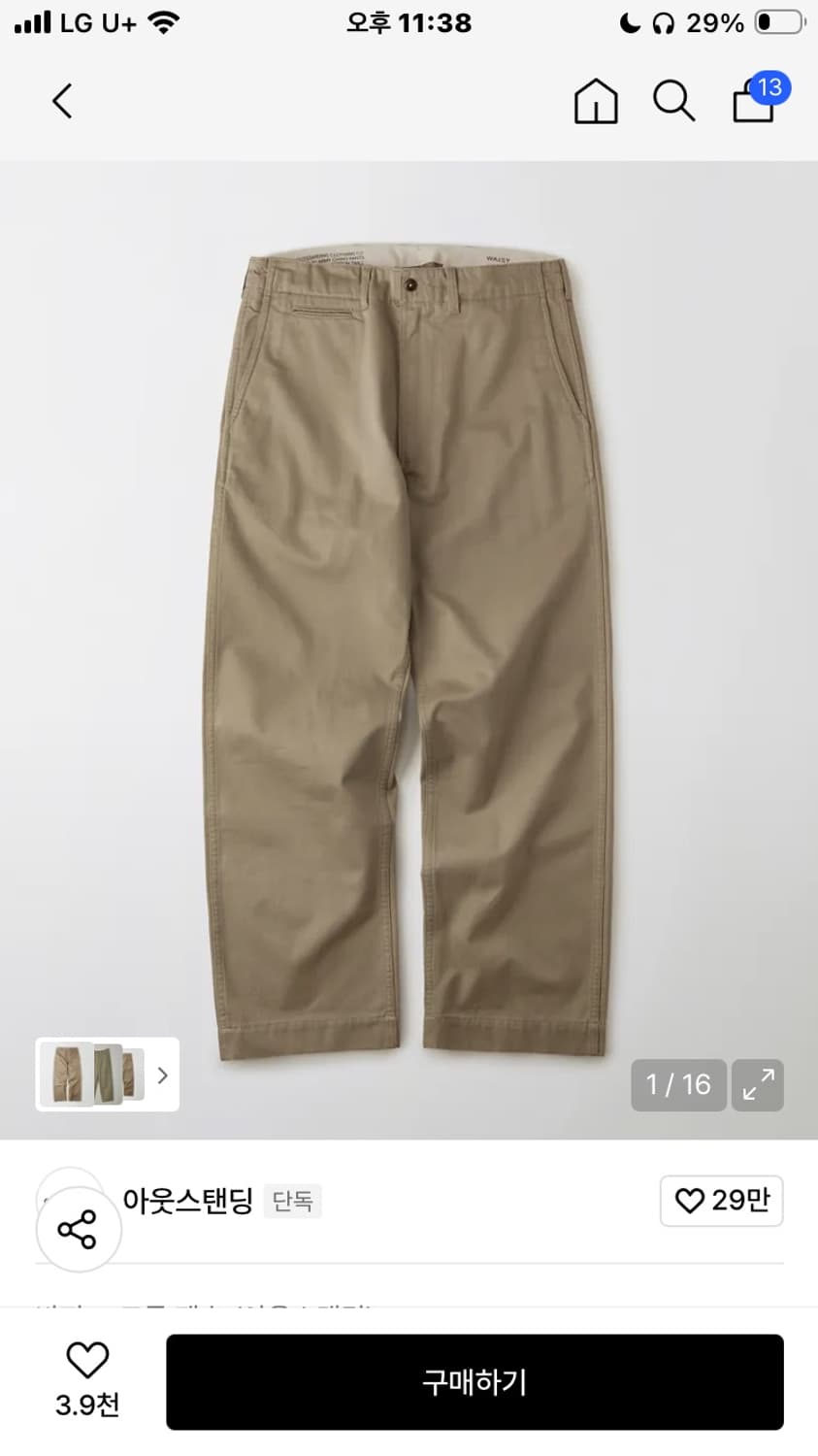
Task: Open the 아웃스탠딩 brand page
Action: pyautogui.click(x=189, y=1201)
